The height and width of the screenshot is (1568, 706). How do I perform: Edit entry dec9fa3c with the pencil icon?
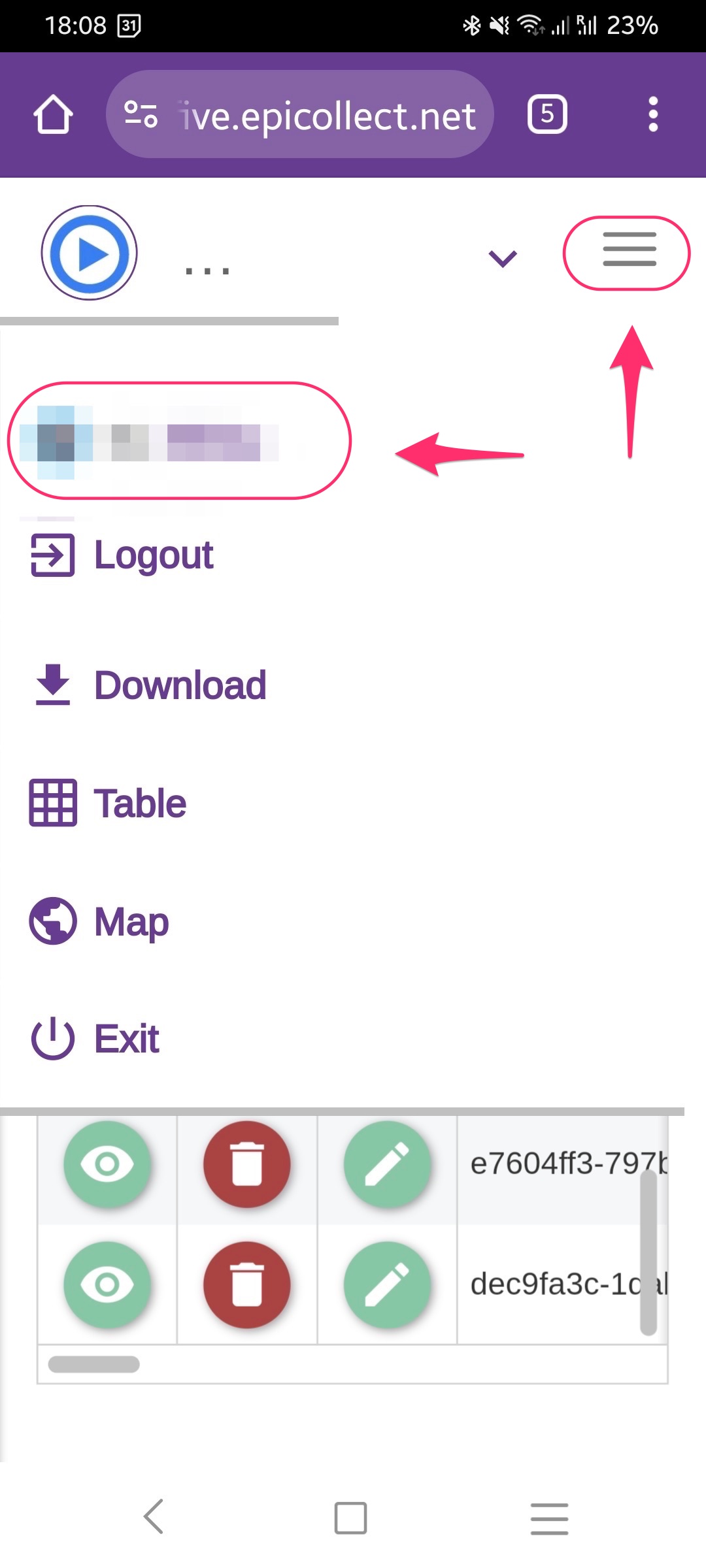coord(387,1284)
